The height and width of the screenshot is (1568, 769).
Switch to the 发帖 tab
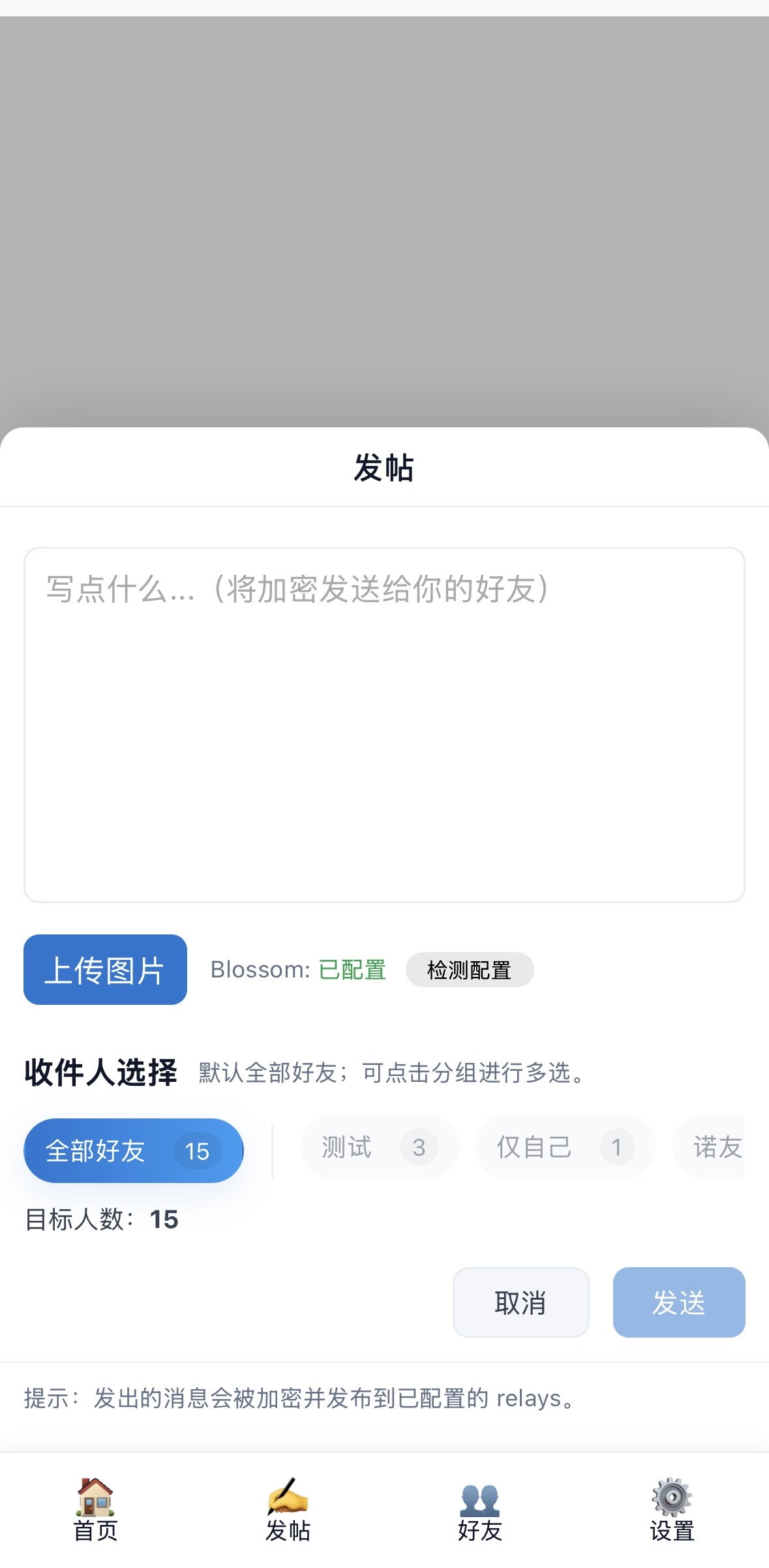288,1510
